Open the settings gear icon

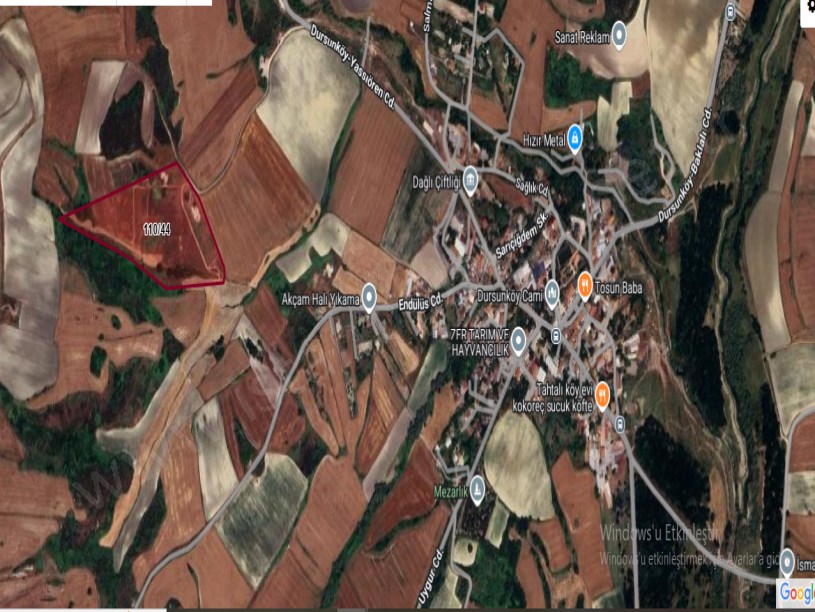tap(809, 6)
